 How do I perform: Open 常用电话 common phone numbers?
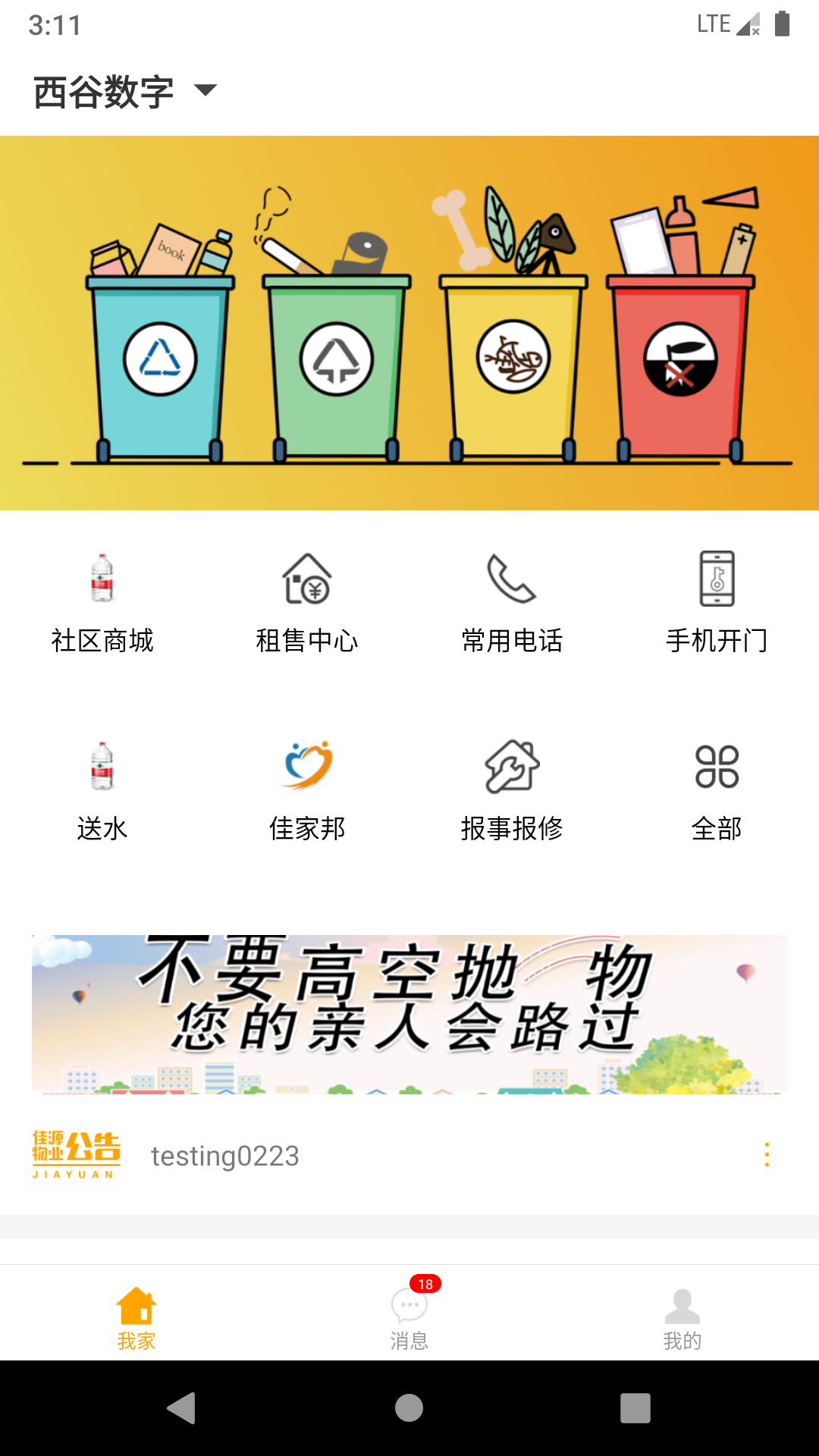[512, 604]
